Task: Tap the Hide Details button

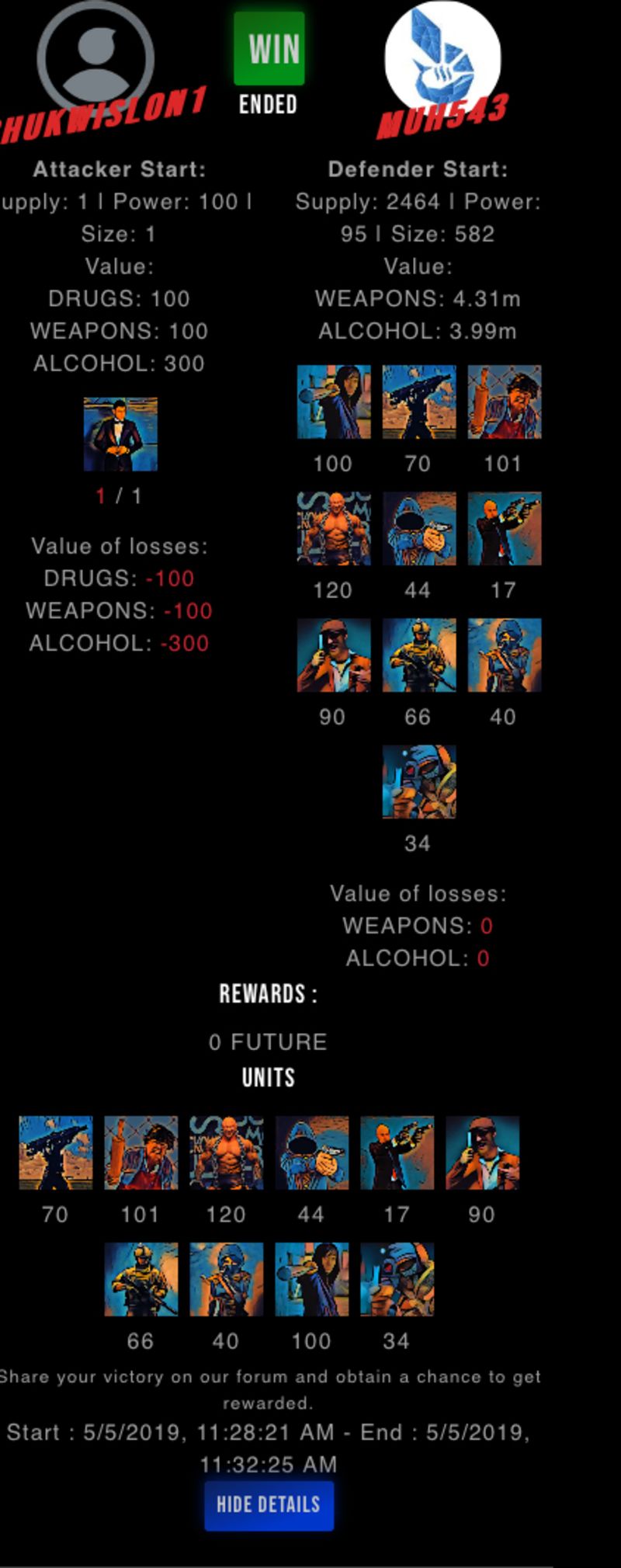Action: pyautogui.click(x=269, y=1505)
